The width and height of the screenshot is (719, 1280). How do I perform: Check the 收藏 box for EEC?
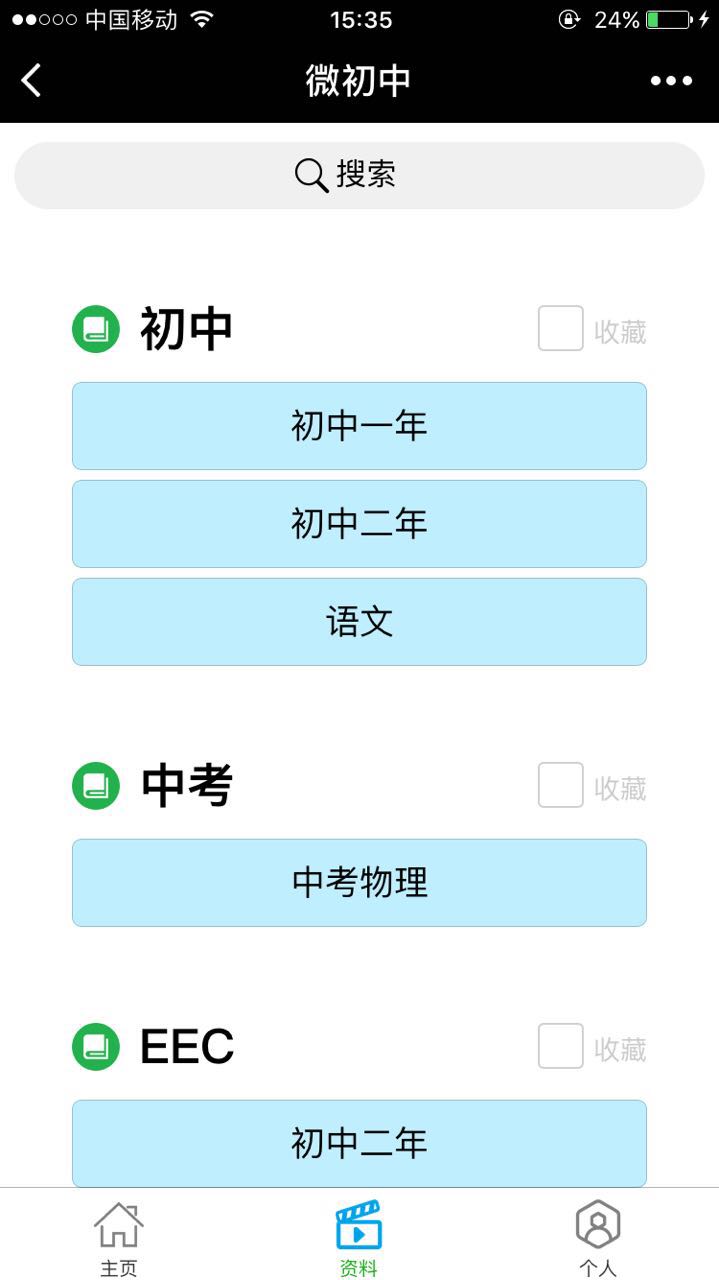pos(560,1046)
